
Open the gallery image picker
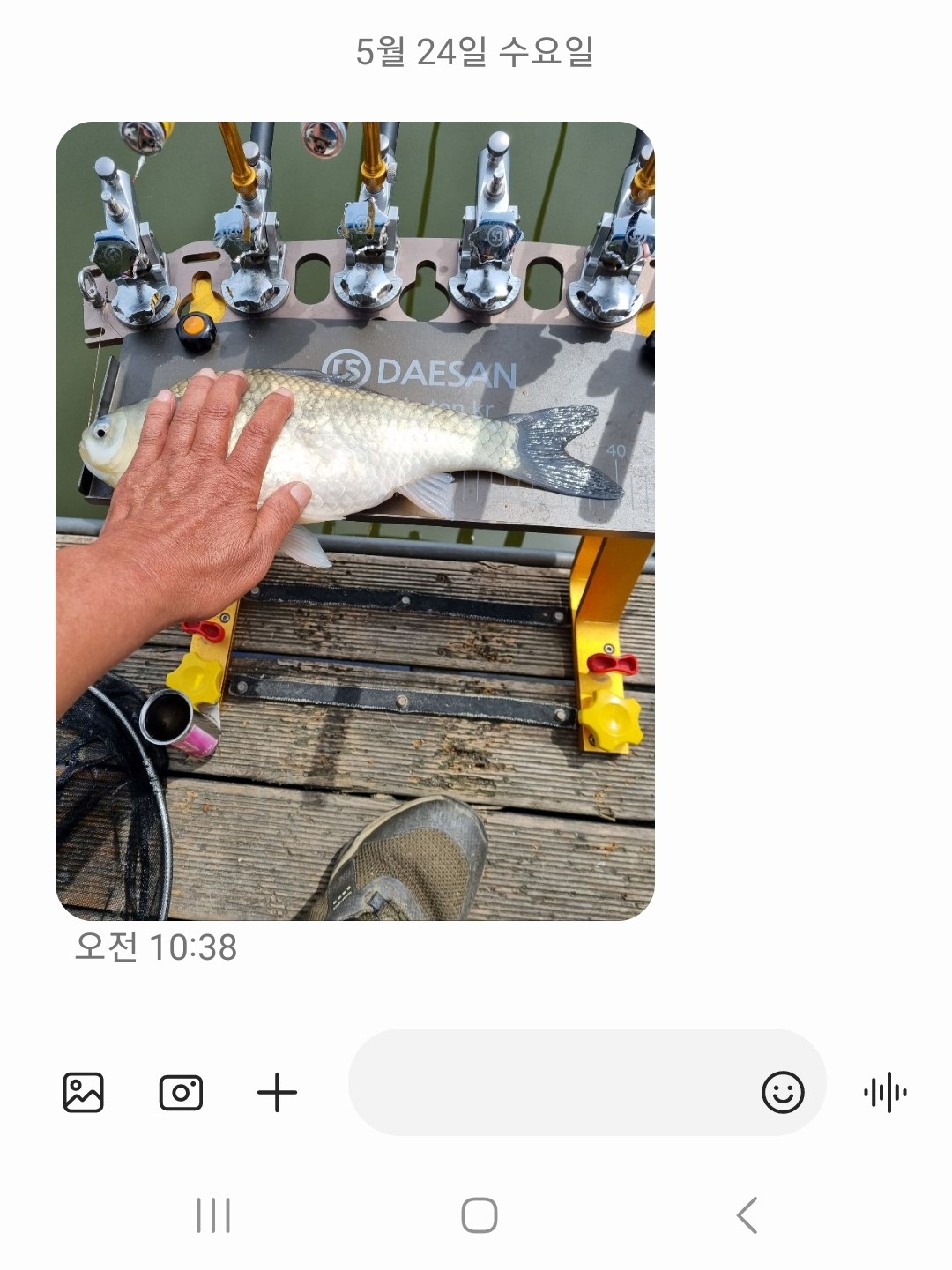coord(84,1093)
